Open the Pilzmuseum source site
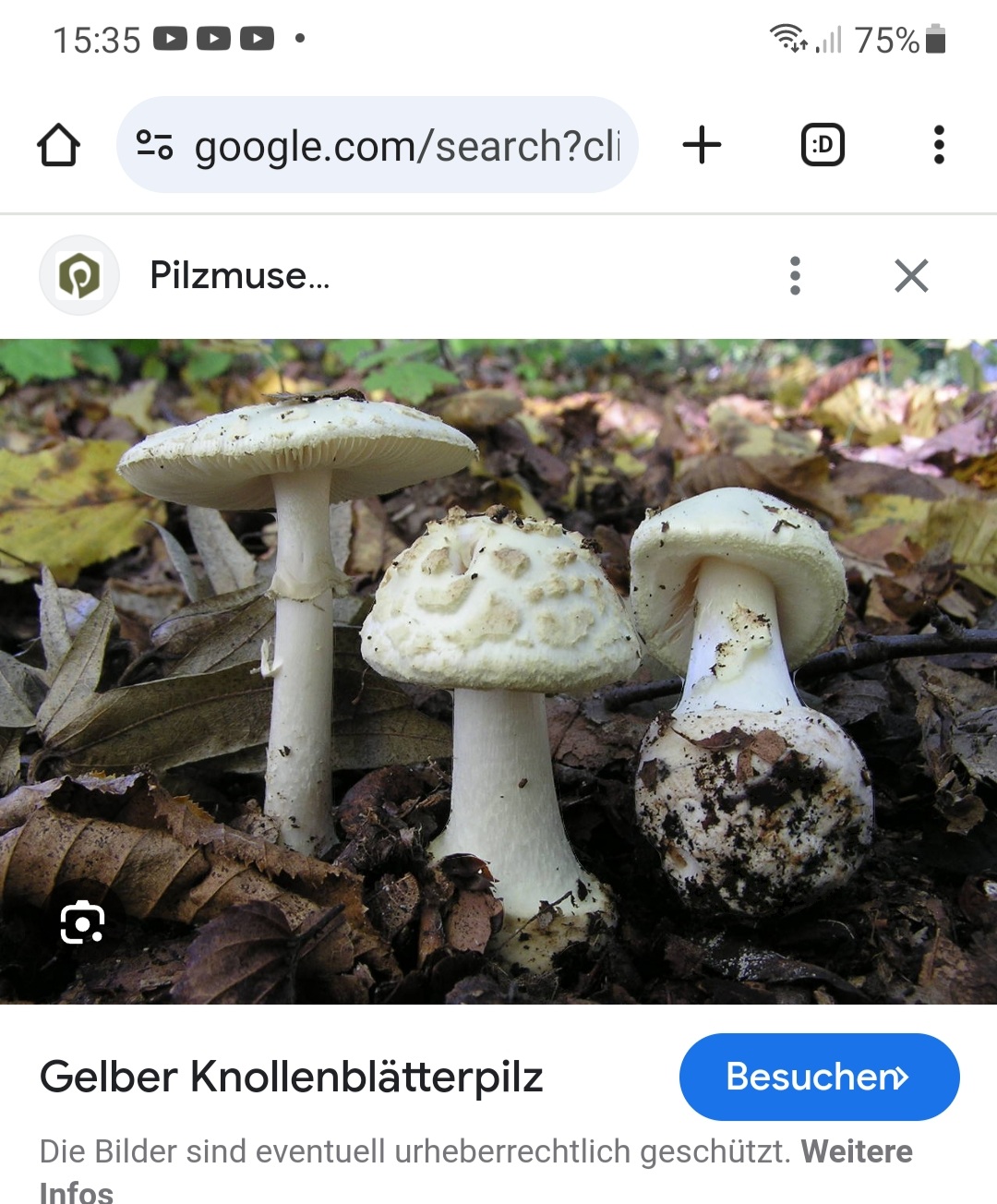 238,275
